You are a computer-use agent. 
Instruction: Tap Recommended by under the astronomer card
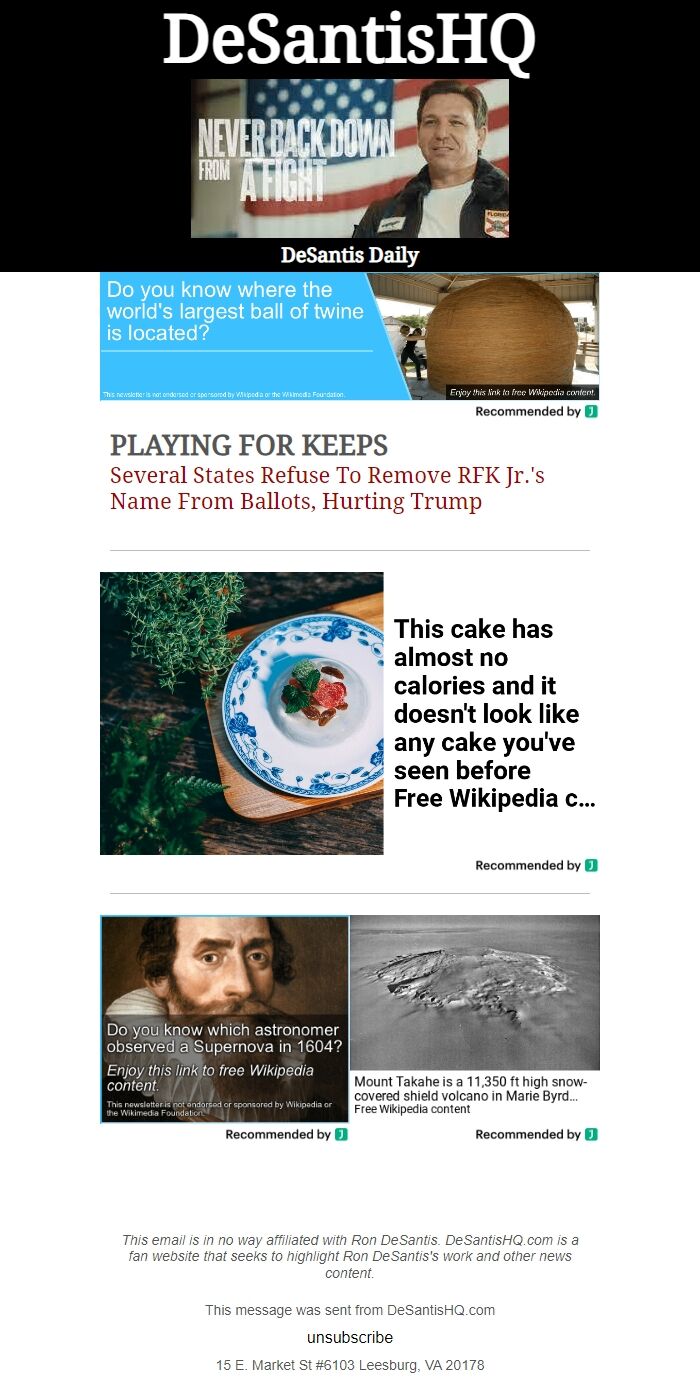pos(286,1135)
